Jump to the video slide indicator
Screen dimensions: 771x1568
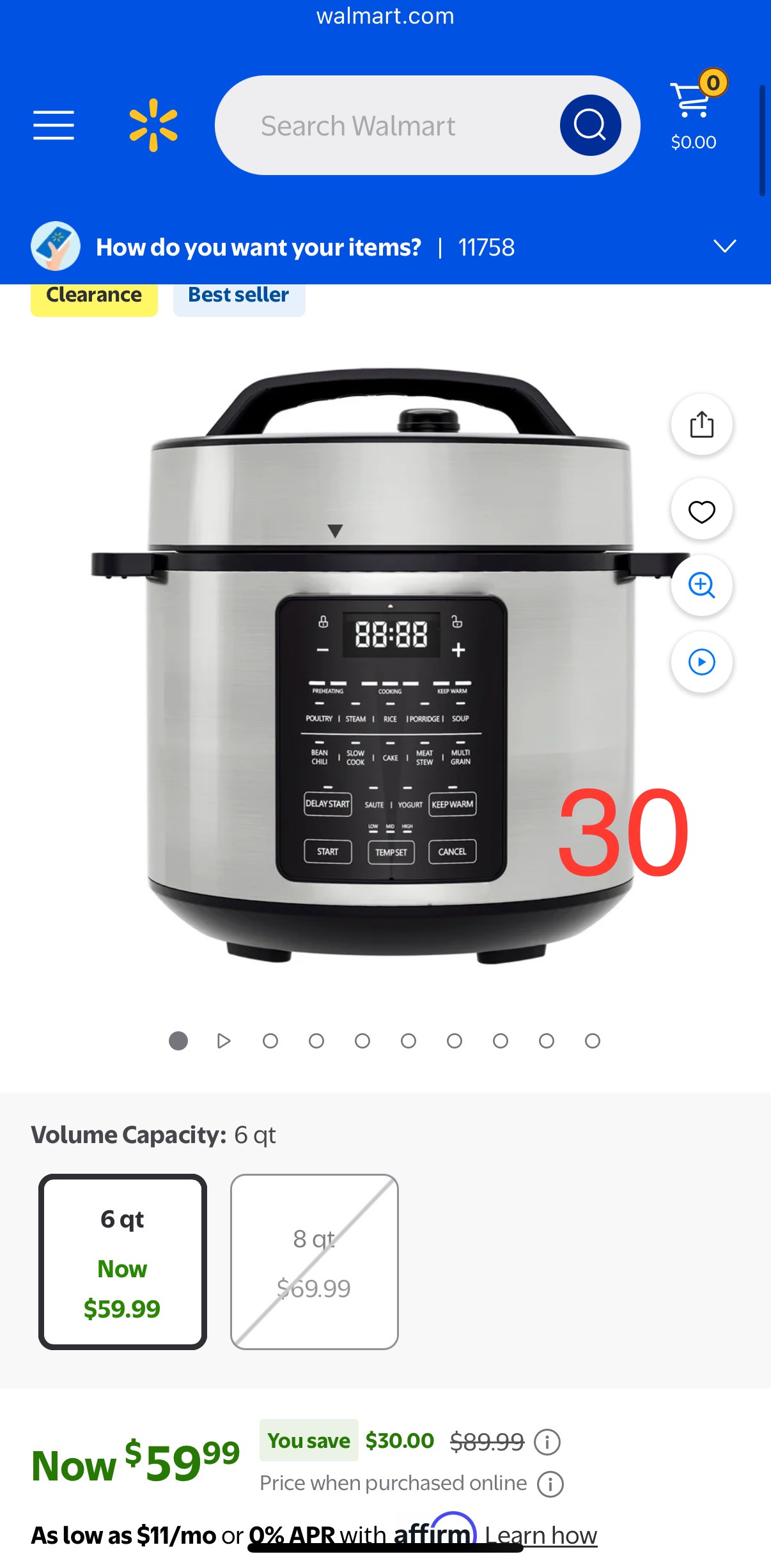click(224, 1041)
